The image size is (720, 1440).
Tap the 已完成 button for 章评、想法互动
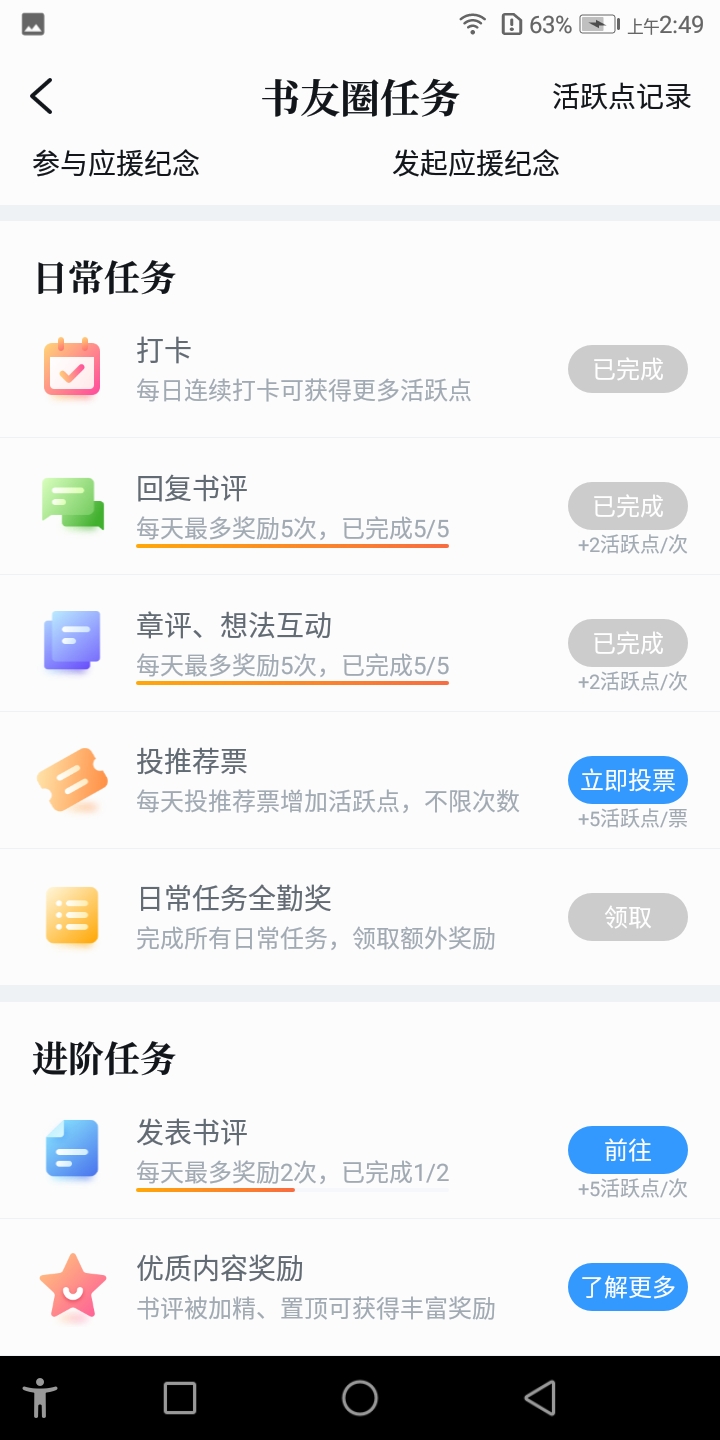[628, 643]
